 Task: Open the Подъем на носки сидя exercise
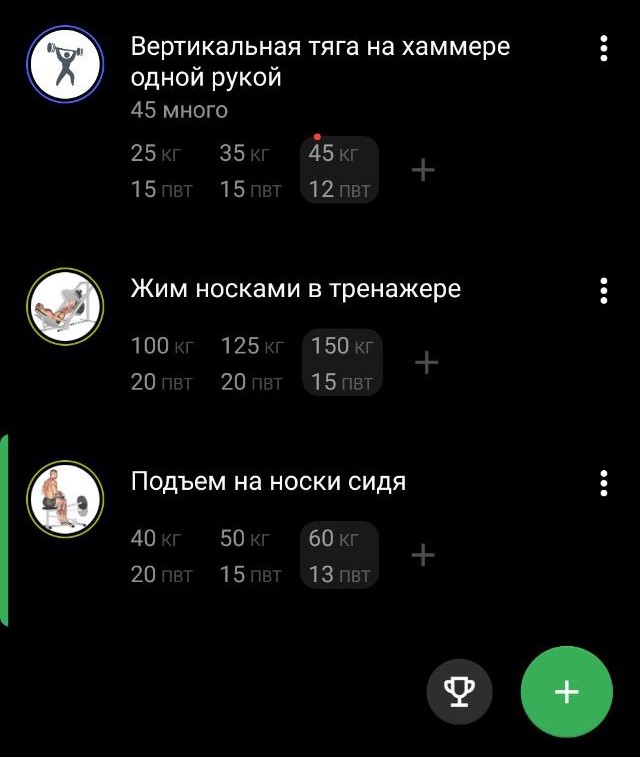click(268, 482)
